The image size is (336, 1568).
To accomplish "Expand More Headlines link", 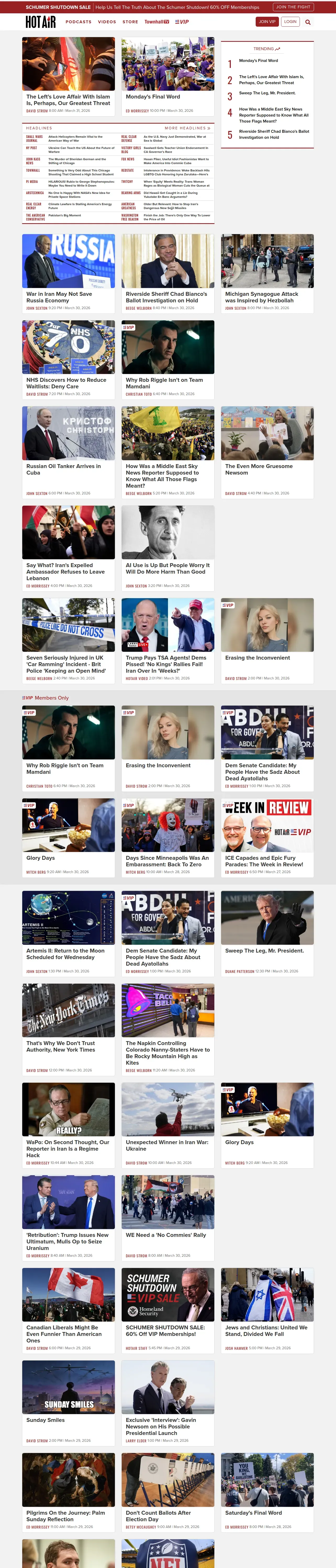I will click(187, 128).
